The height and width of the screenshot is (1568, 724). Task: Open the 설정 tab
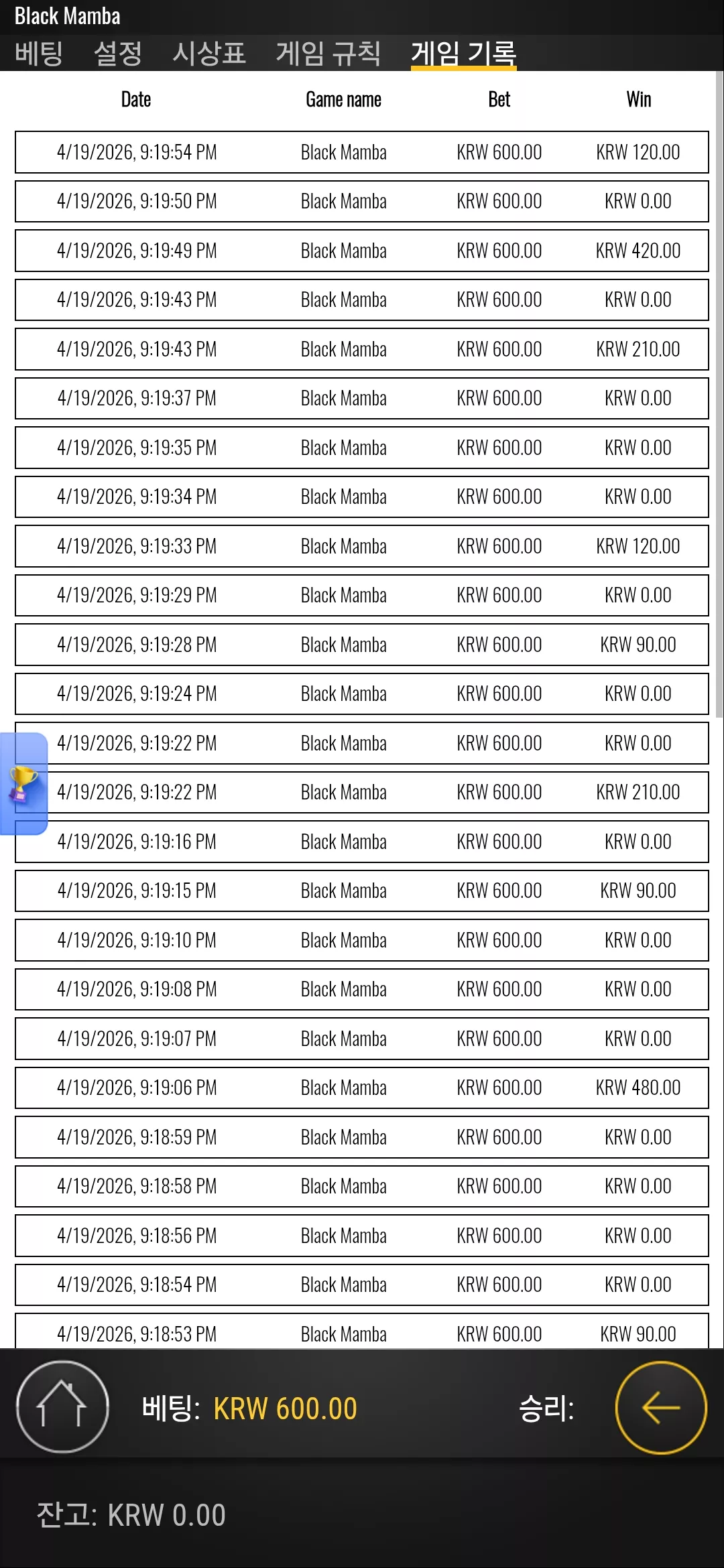point(118,53)
